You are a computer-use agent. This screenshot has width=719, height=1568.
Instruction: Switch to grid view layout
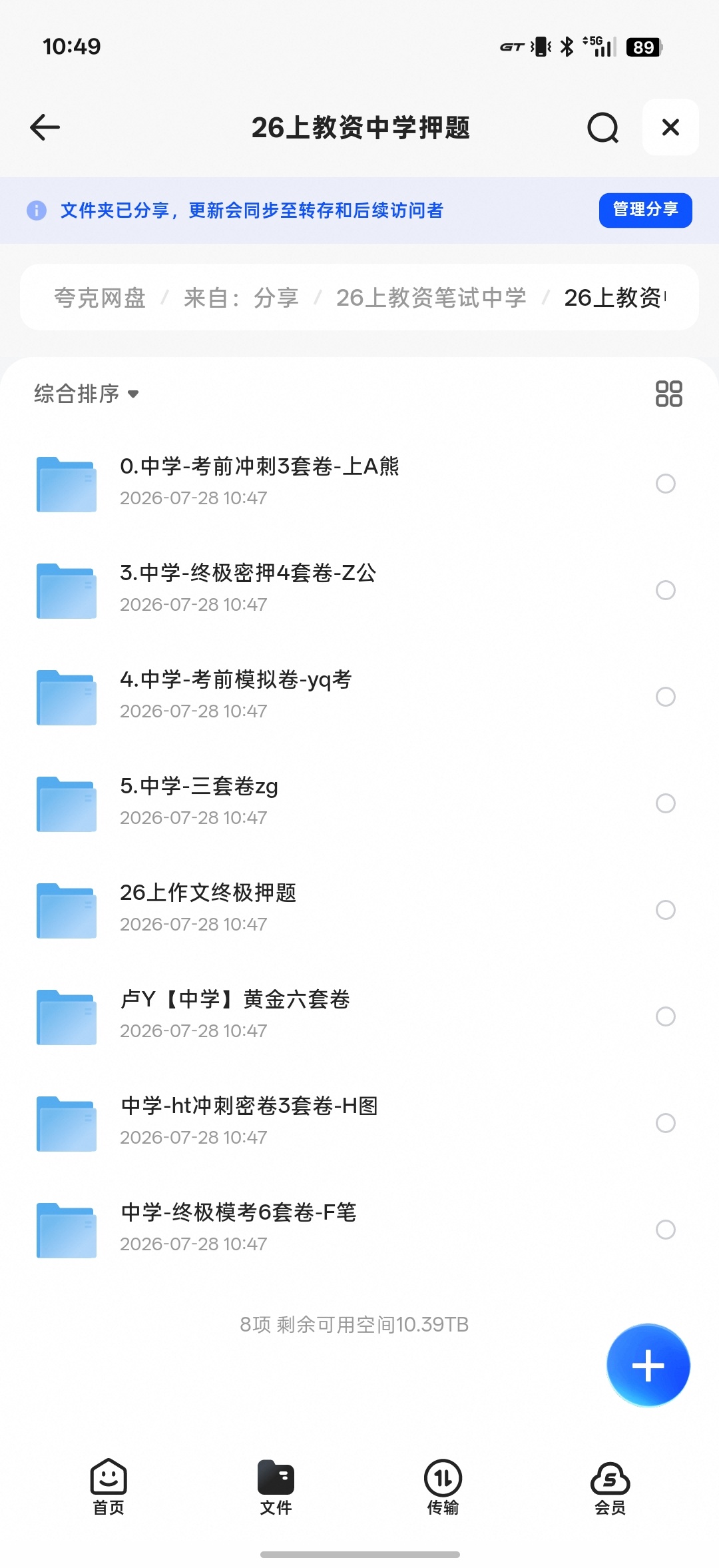668,394
